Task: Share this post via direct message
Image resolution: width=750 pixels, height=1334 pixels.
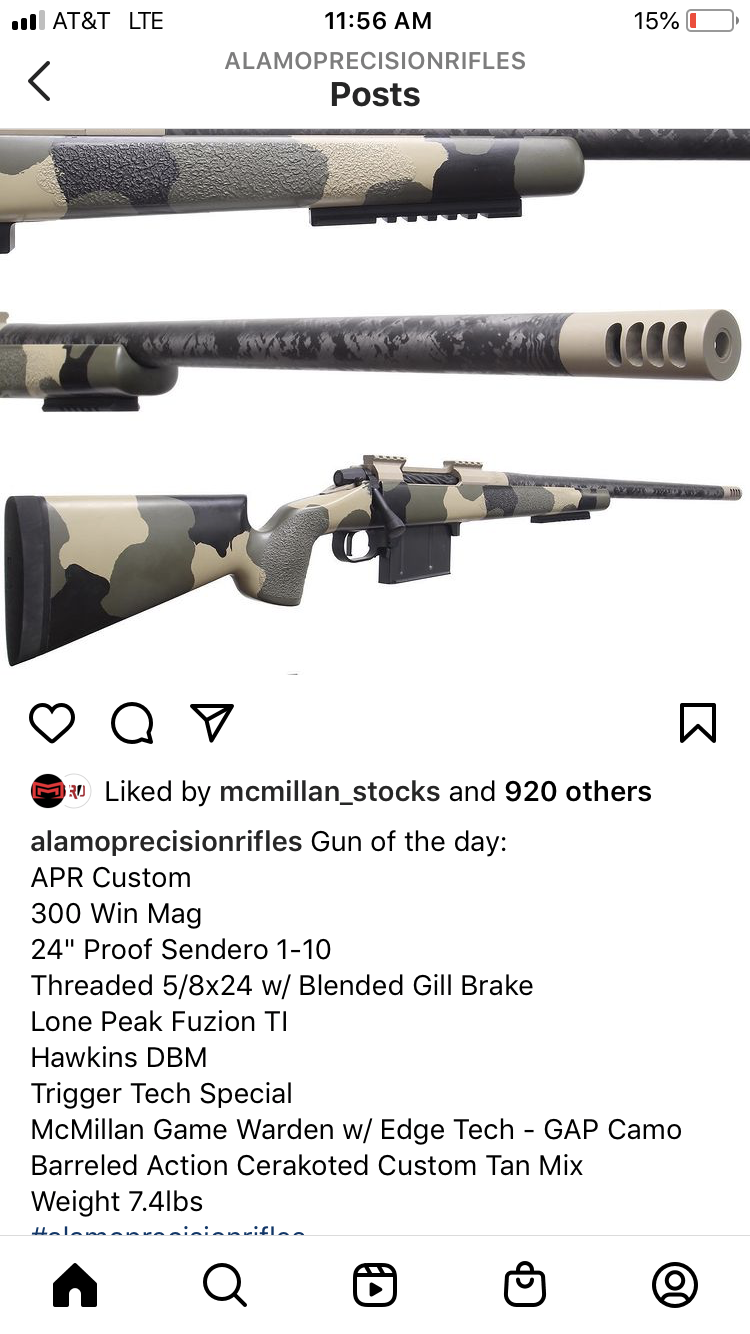Action: pyautogui.click(x=211, y=722)
